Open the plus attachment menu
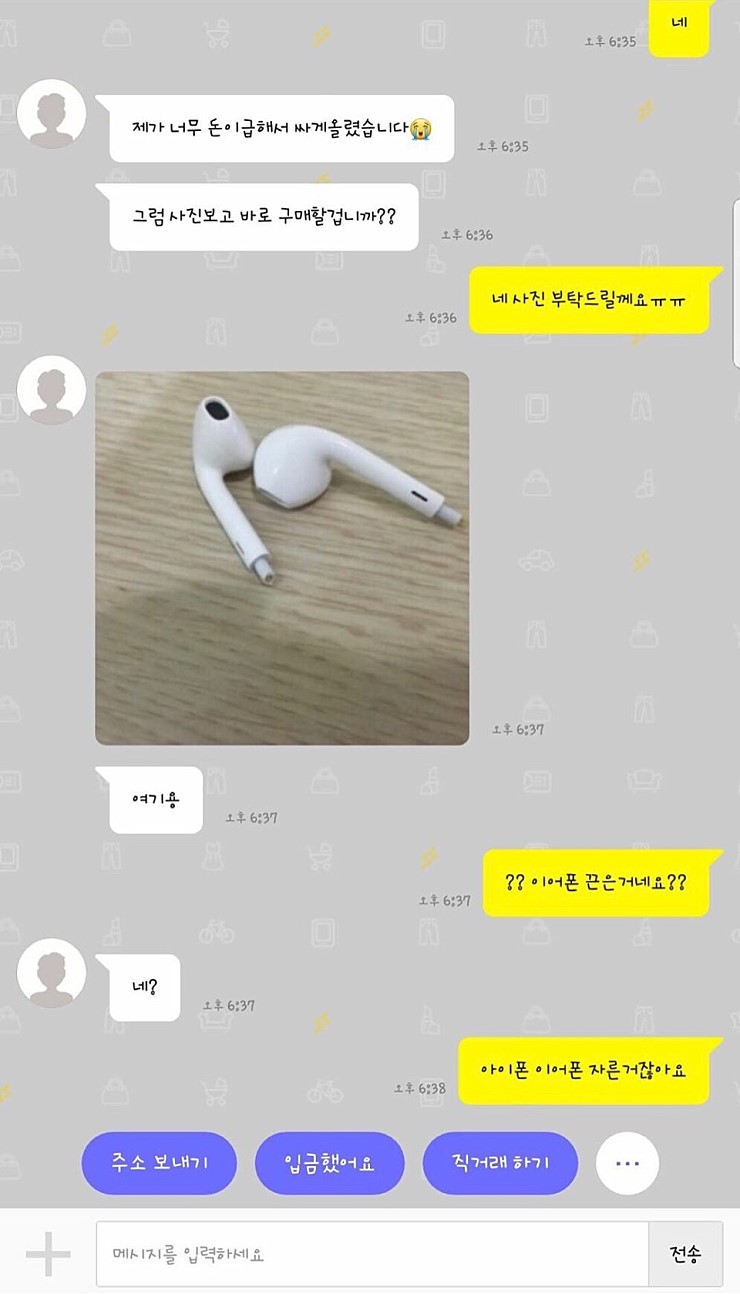 [x=47, y=1254]
